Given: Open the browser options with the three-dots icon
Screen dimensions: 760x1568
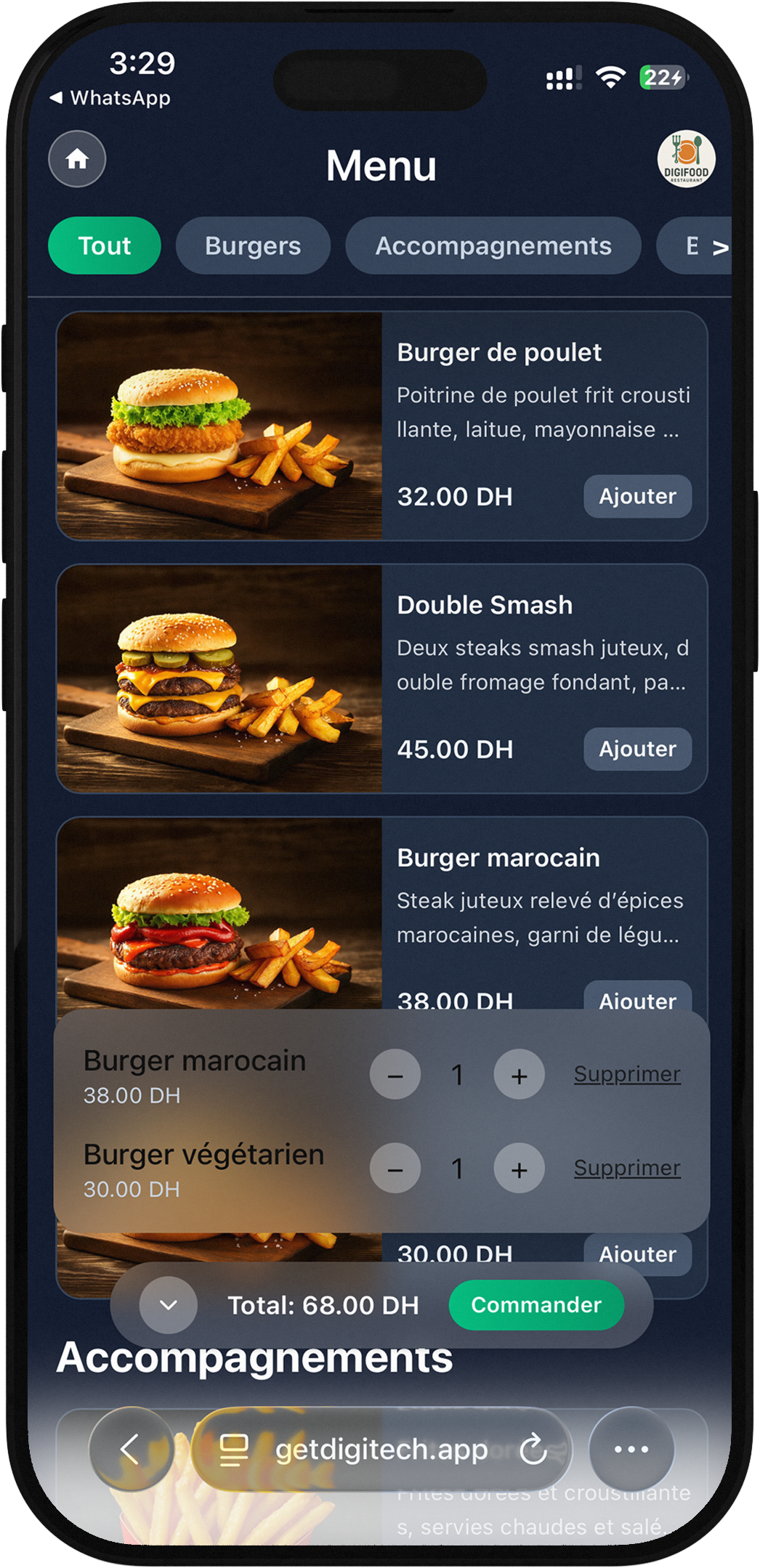Looking at the screenshot, I should tap(629, 1449).
